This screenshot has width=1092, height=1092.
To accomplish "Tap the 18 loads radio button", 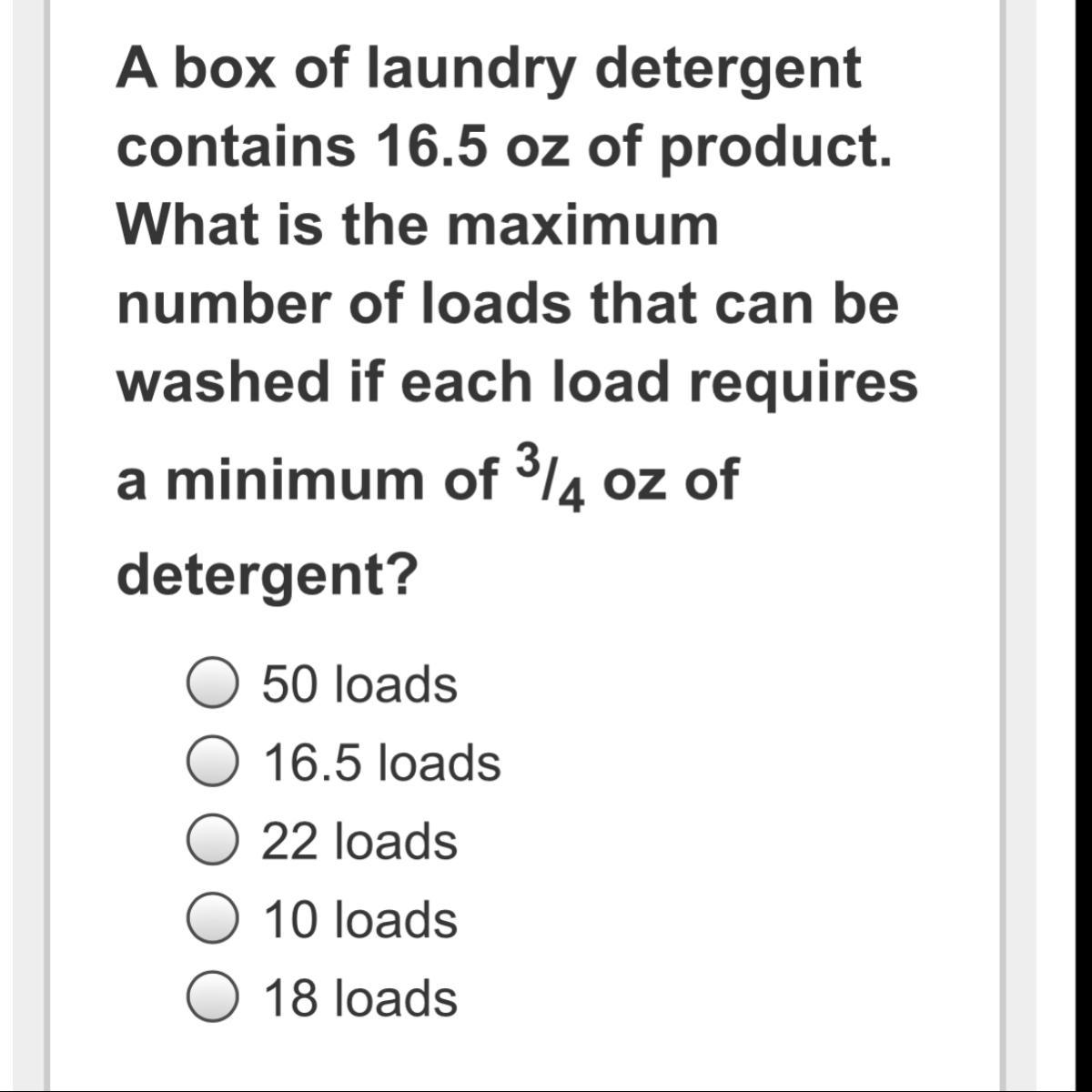I will pos(214,996).
